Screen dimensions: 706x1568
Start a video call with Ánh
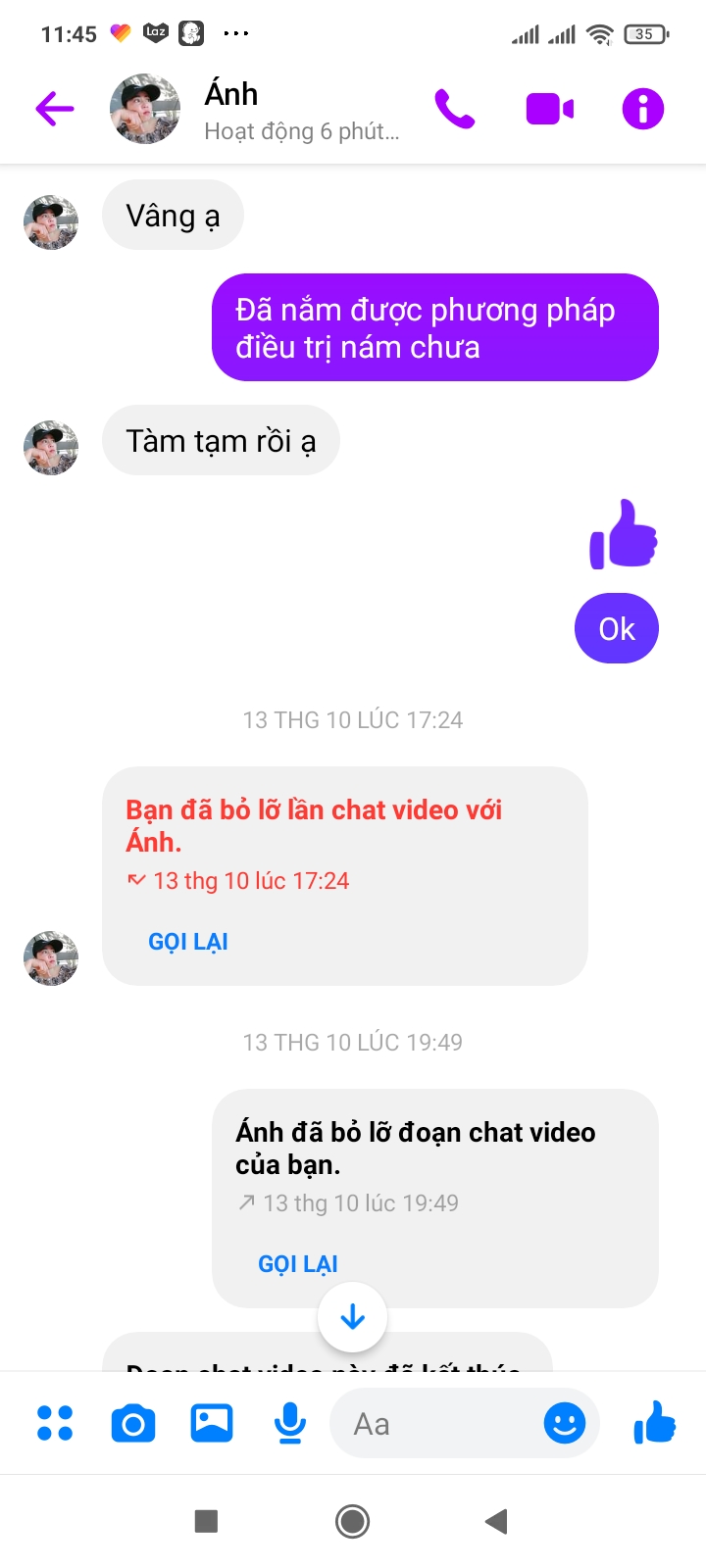click(x=549, y=109)
